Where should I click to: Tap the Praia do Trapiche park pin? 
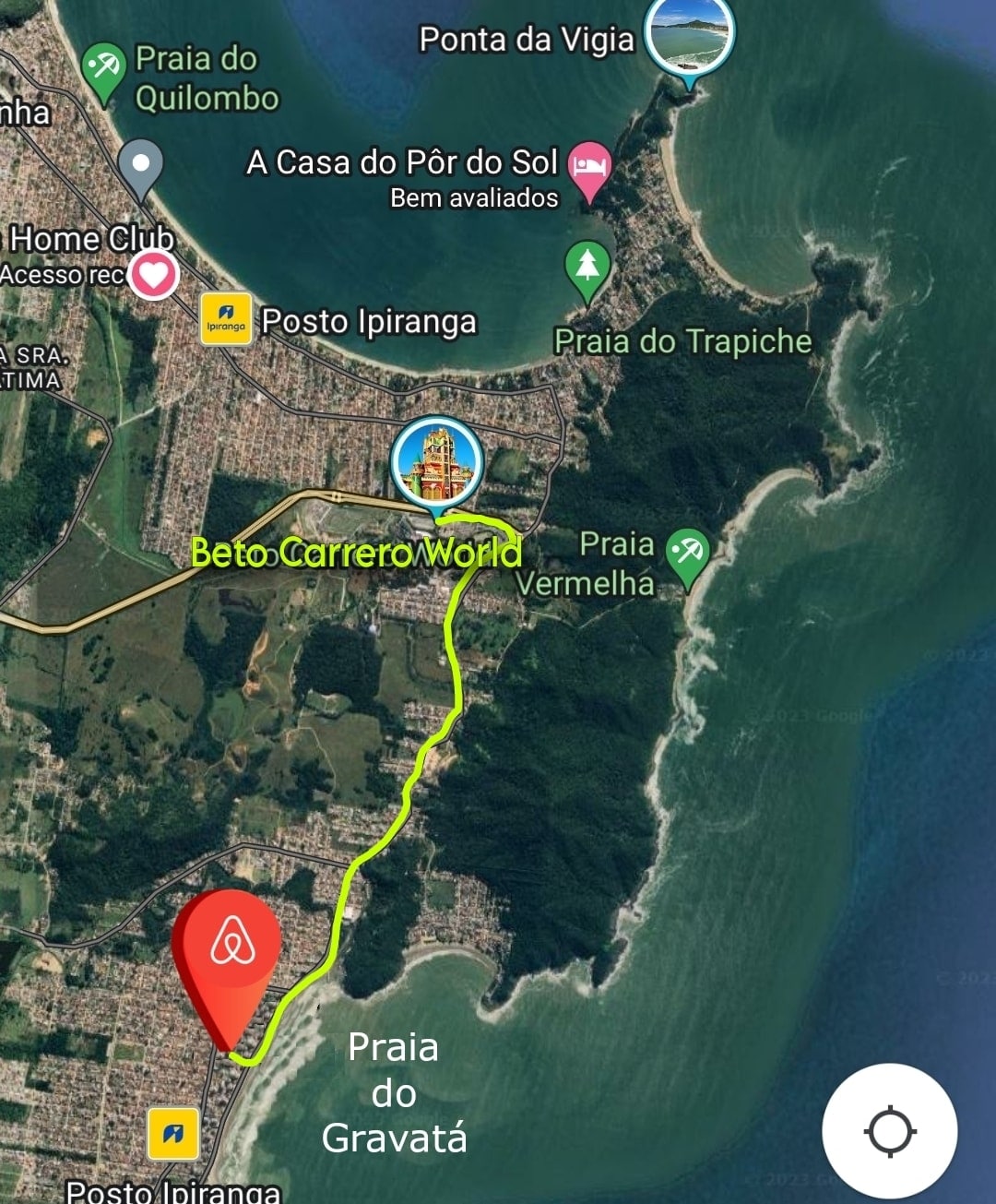coord(587,266)
